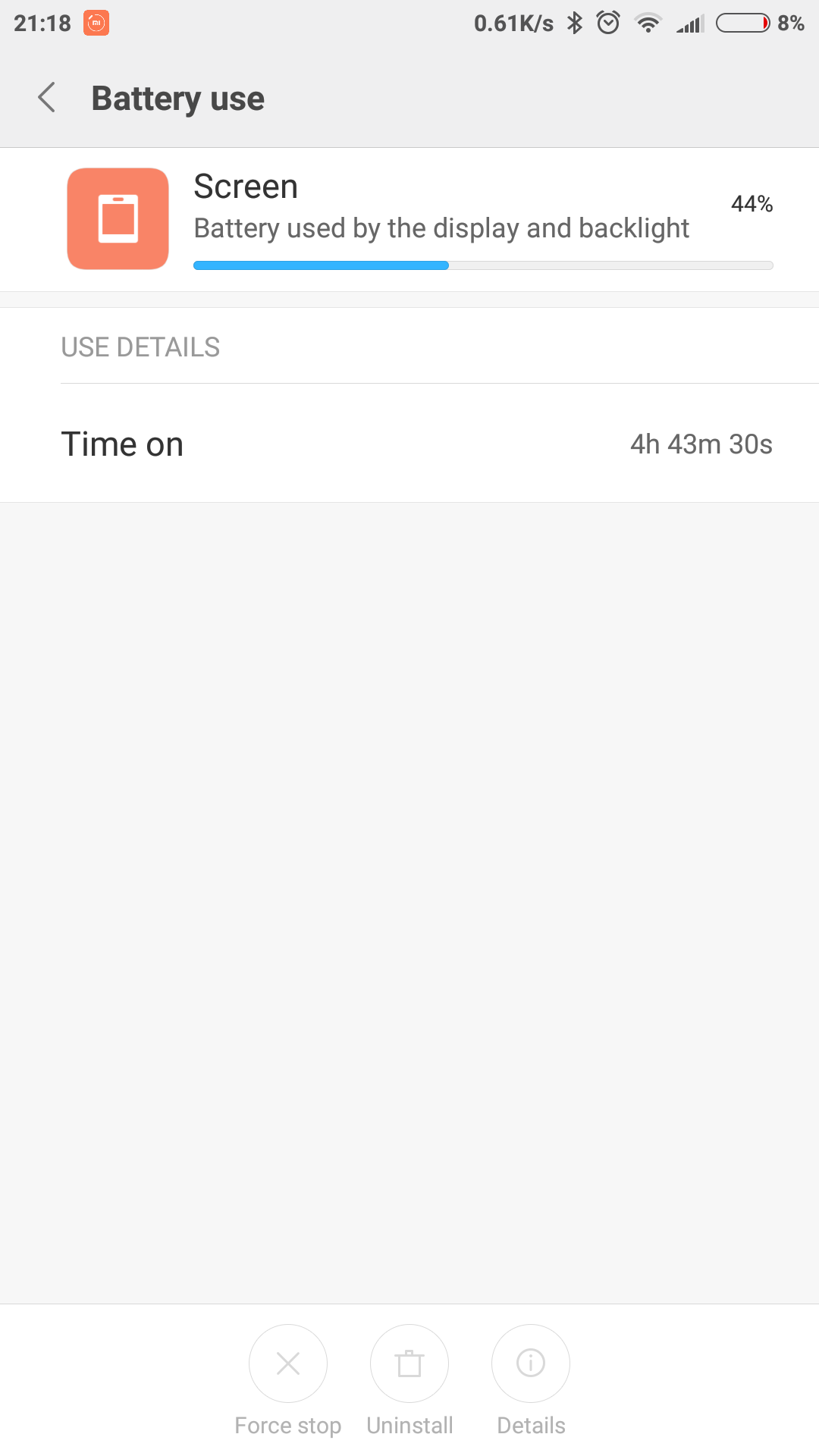Go back from Battery use
Viewport: 819px width, 1456px height.
click(47, 98)
